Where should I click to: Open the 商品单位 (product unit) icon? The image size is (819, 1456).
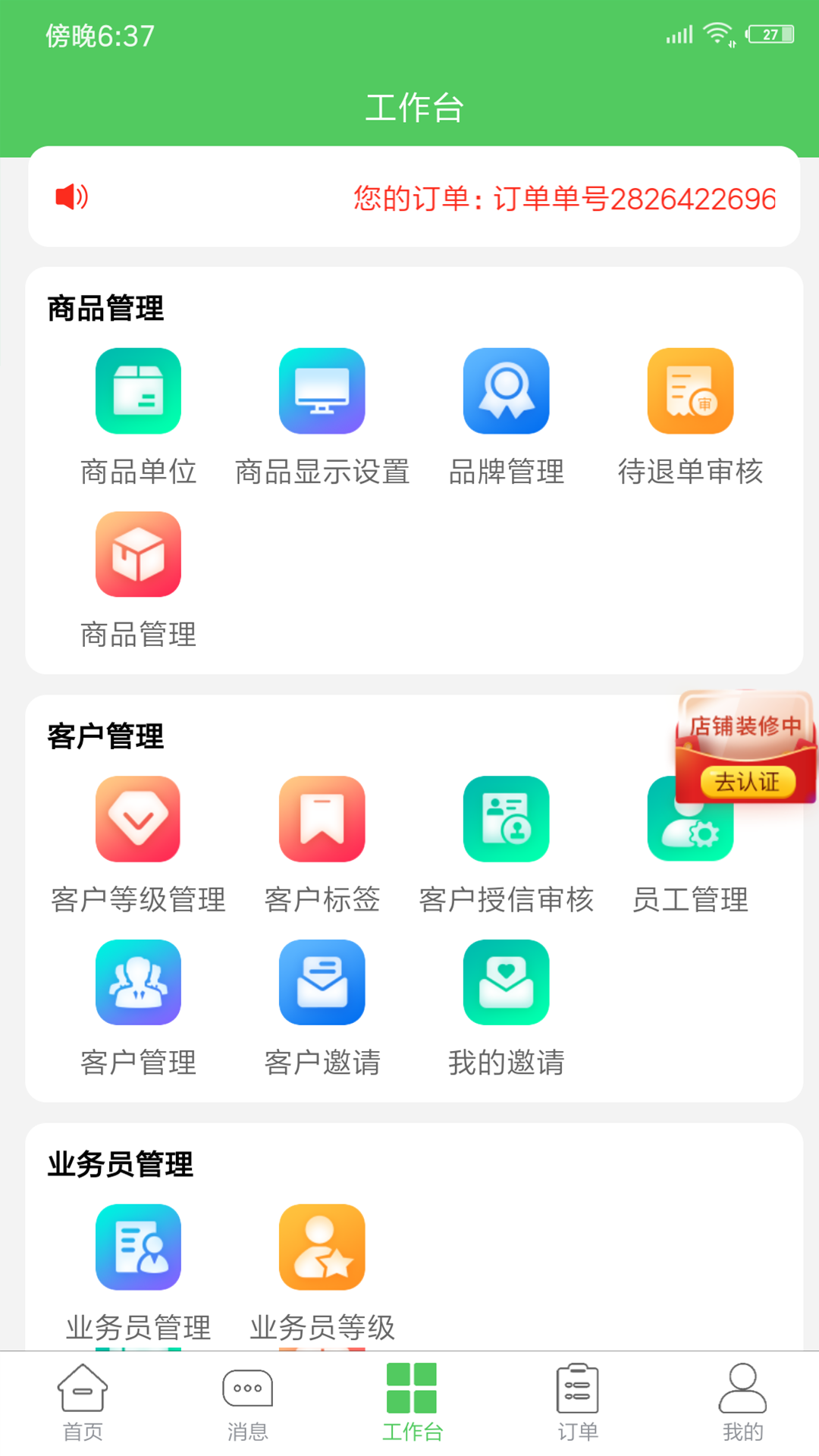[x=137, y=391]
